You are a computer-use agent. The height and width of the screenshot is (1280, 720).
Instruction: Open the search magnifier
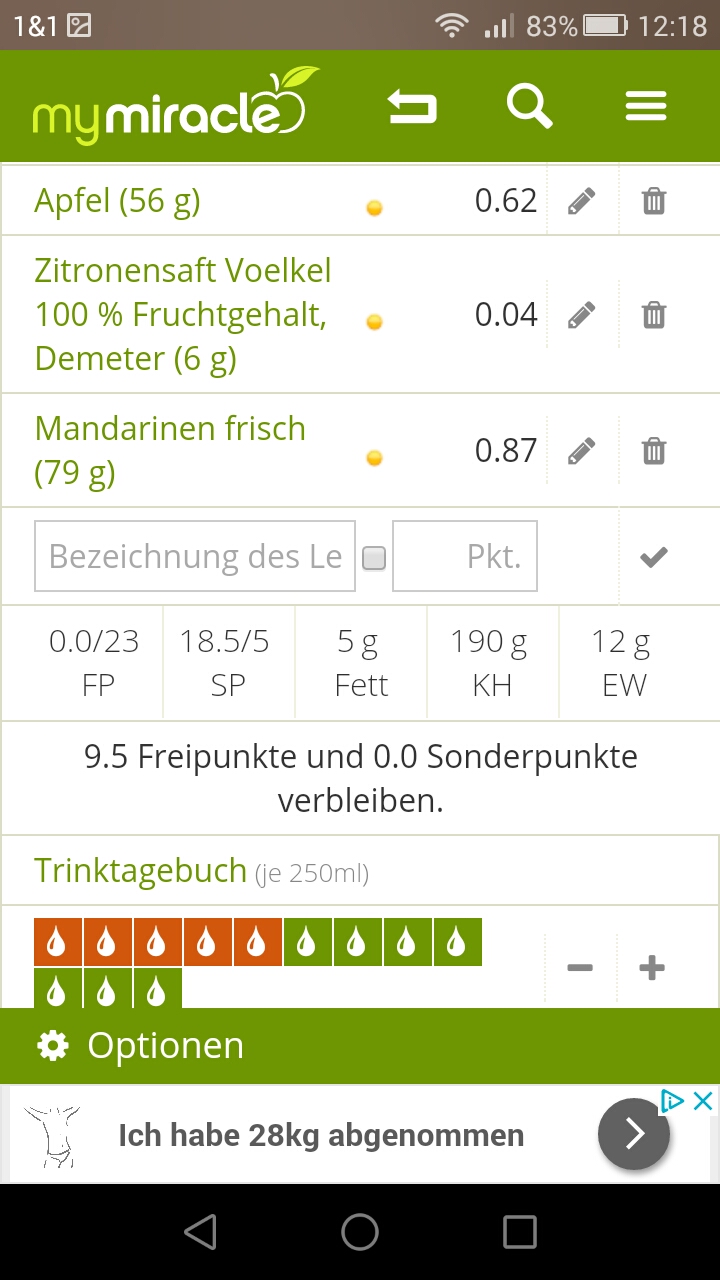pyautogui.click(x=529, y=106)
